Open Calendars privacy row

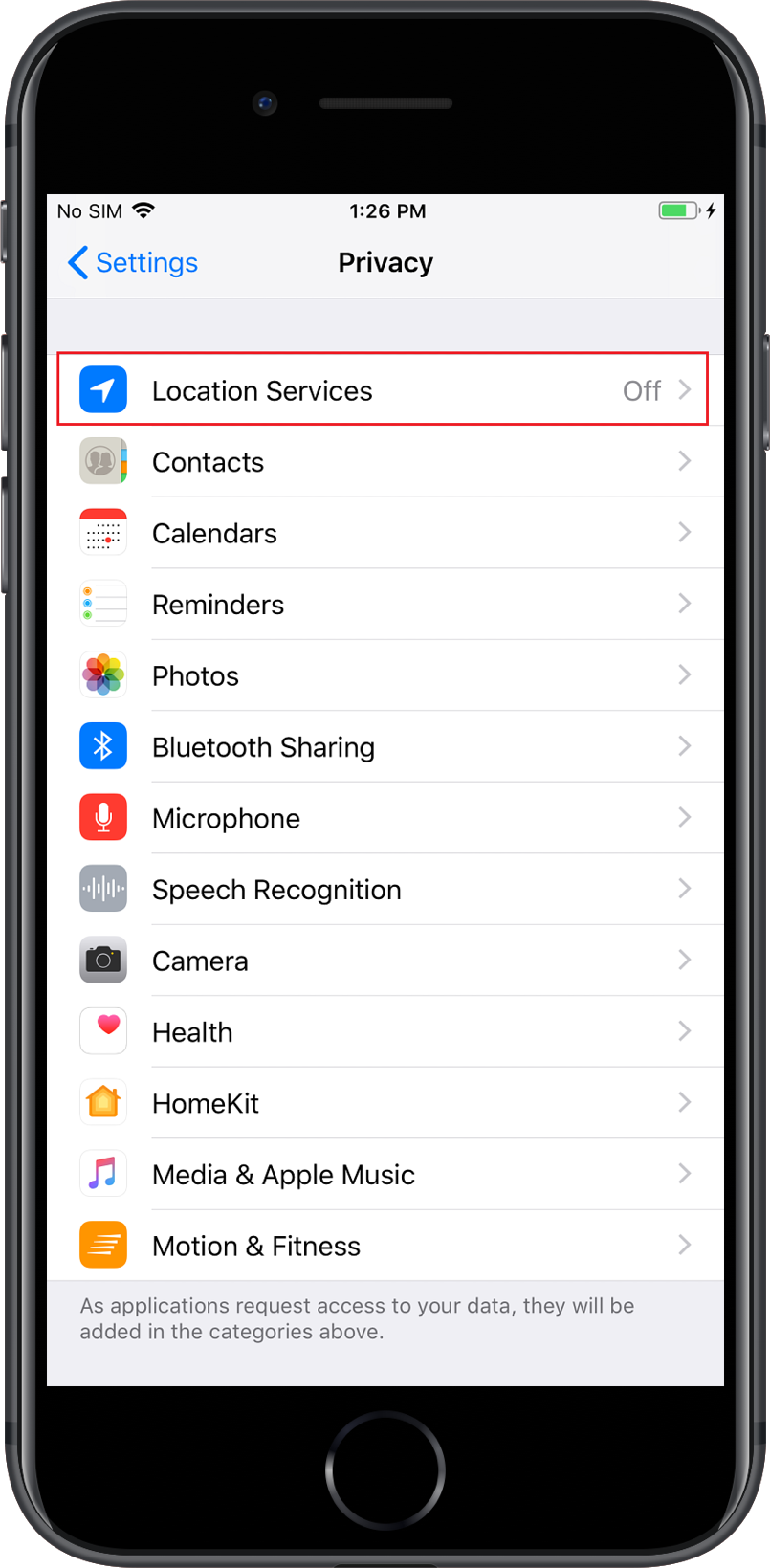383,533
